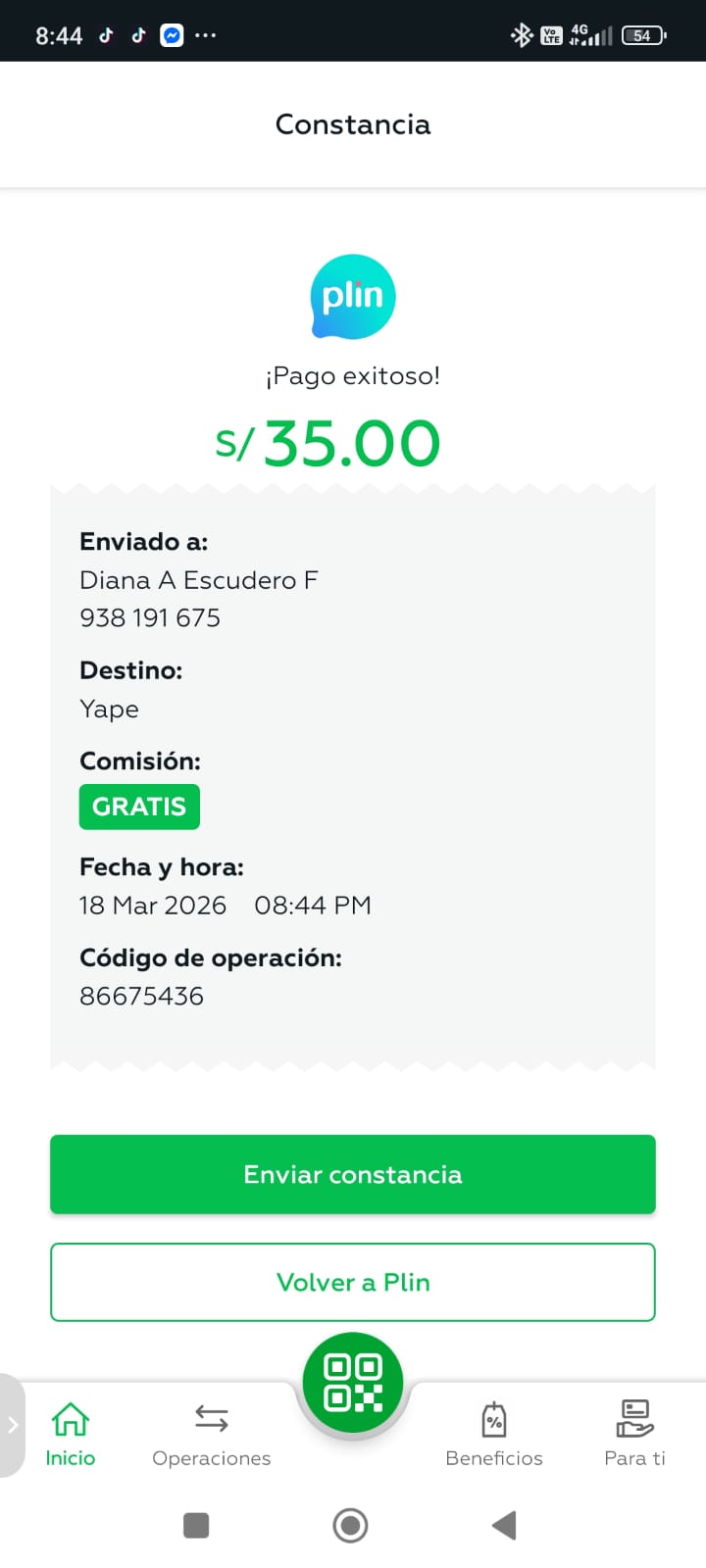Image resolution: width=706 pixels, height=1568 pixels.
Task: Expand the side handle arrow
Action: (12, 1425)
